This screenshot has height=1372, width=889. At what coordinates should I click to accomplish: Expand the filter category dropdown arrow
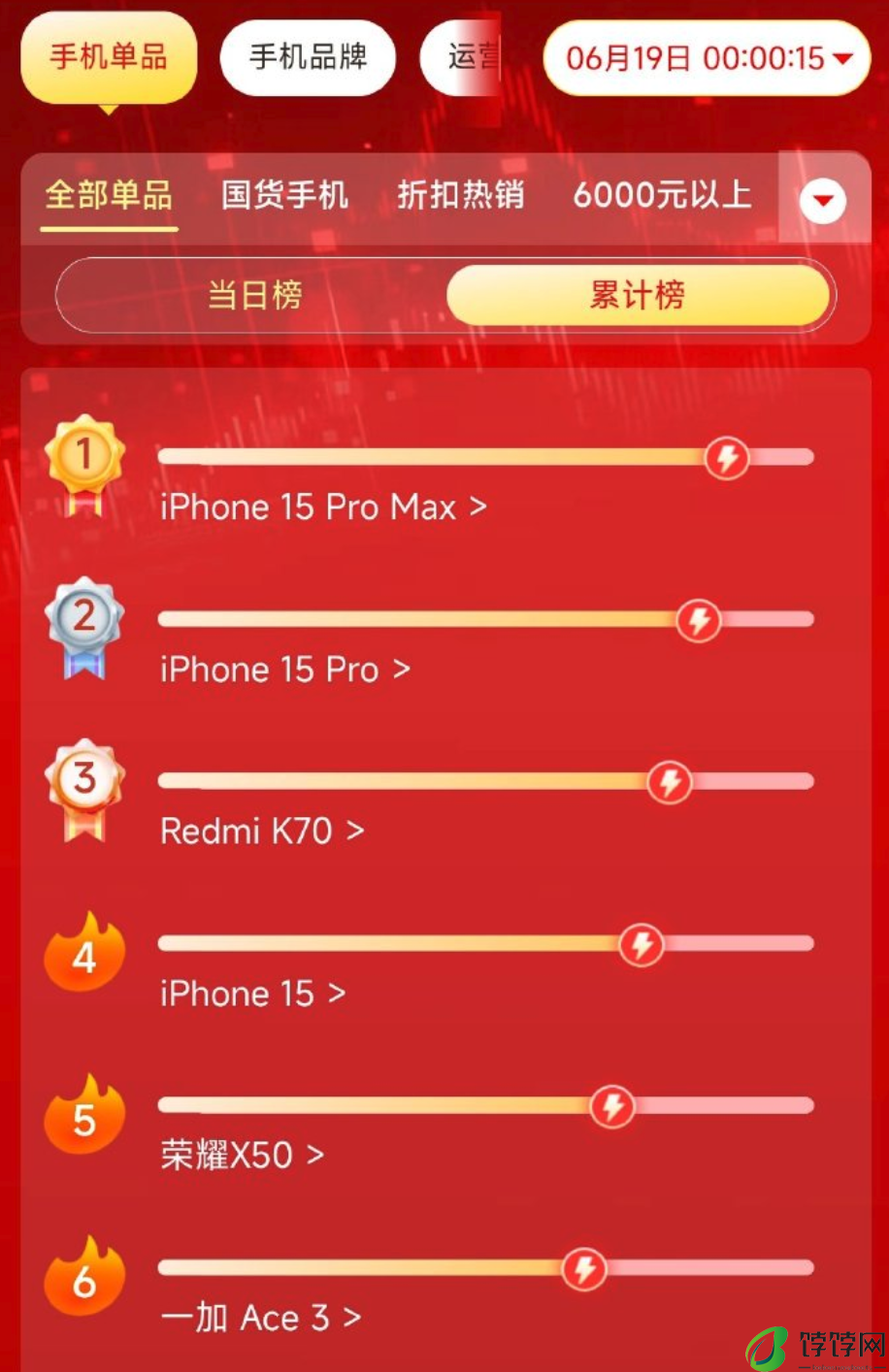[x=823, y=201]
